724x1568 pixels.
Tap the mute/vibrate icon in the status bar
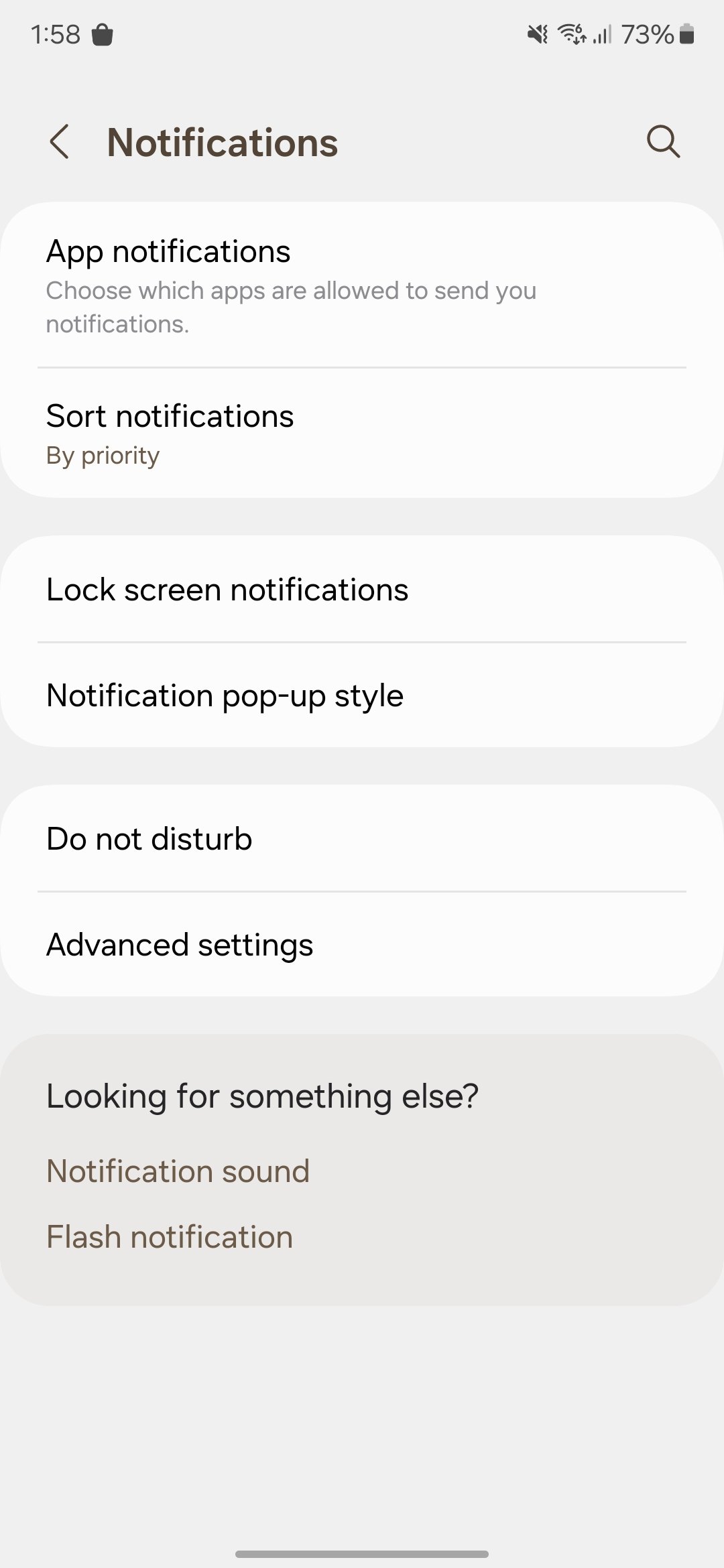tap(536, 34)
